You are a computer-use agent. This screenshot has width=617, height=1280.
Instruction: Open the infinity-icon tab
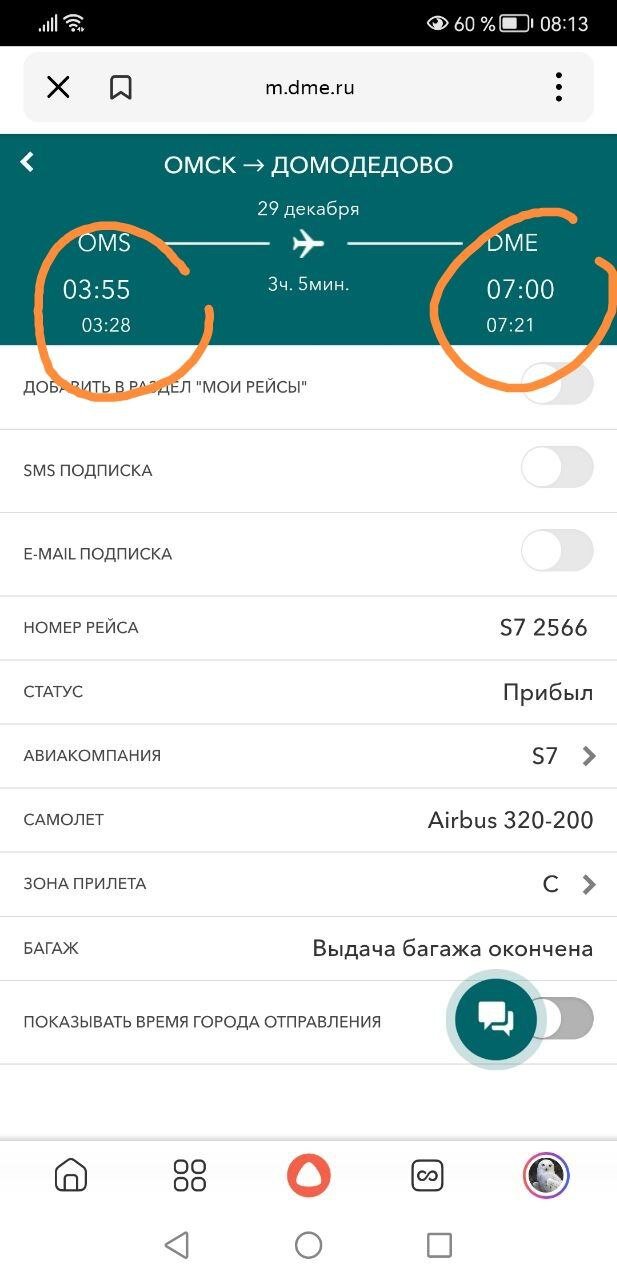click(x=427, y=1175)
